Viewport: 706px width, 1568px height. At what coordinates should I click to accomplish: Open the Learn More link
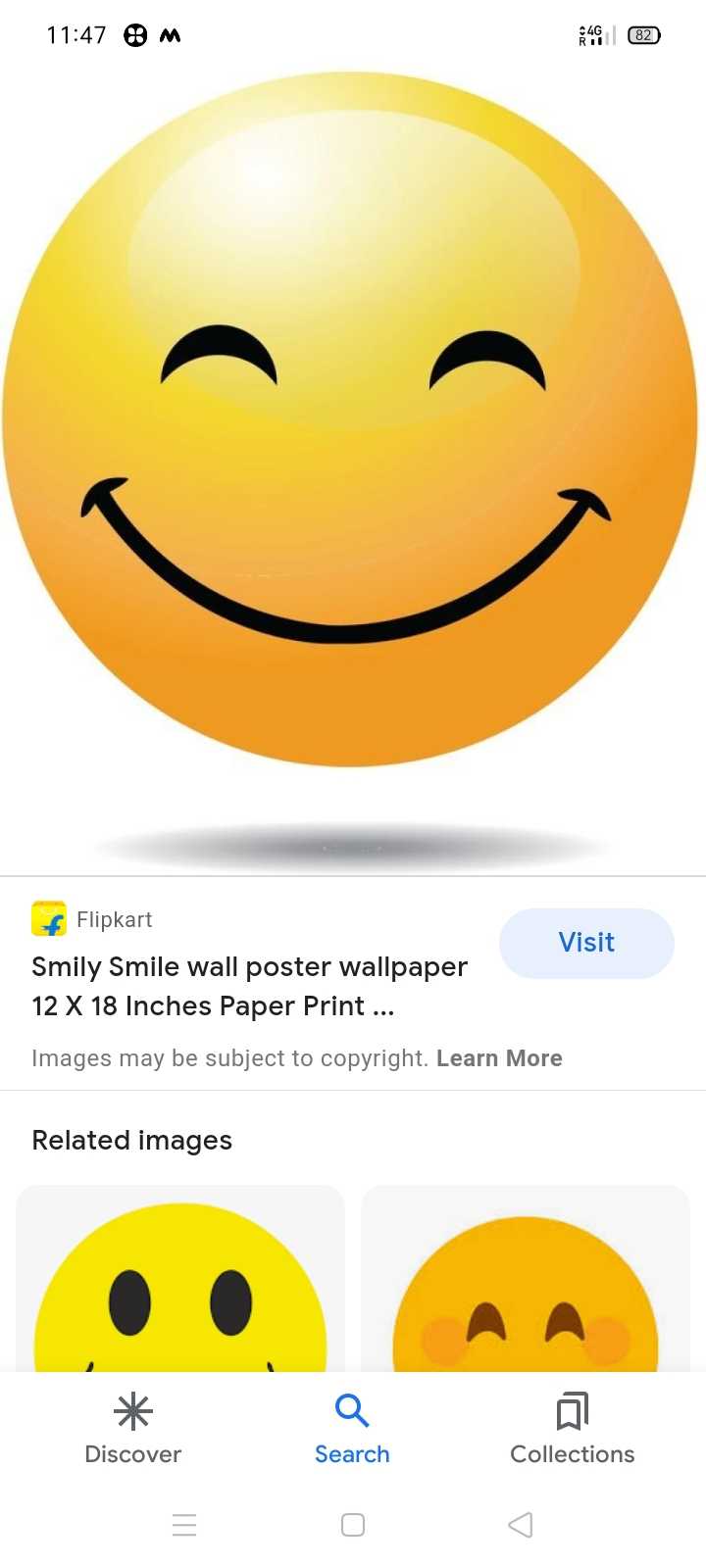[500, 1057]
